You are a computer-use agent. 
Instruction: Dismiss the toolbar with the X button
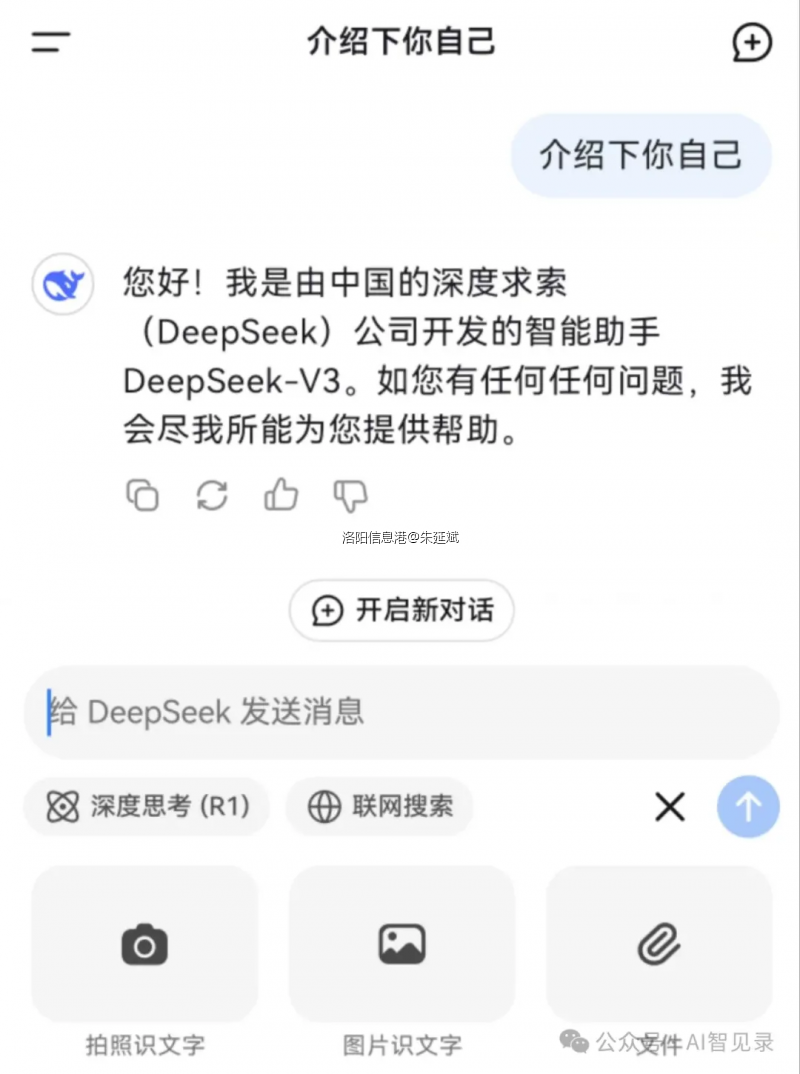point(669,806)
